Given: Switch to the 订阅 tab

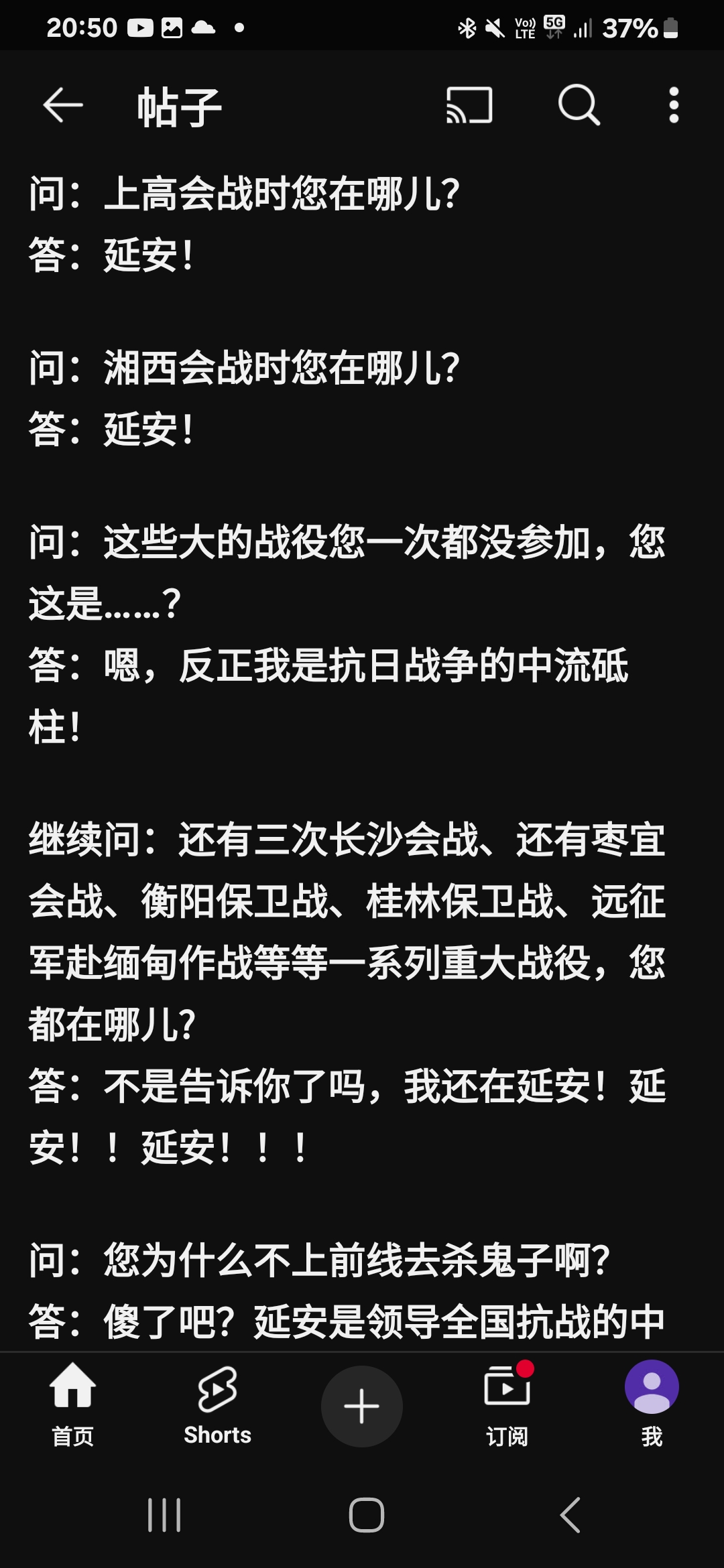Looking at the screenshot, I should coord(507,1405).
